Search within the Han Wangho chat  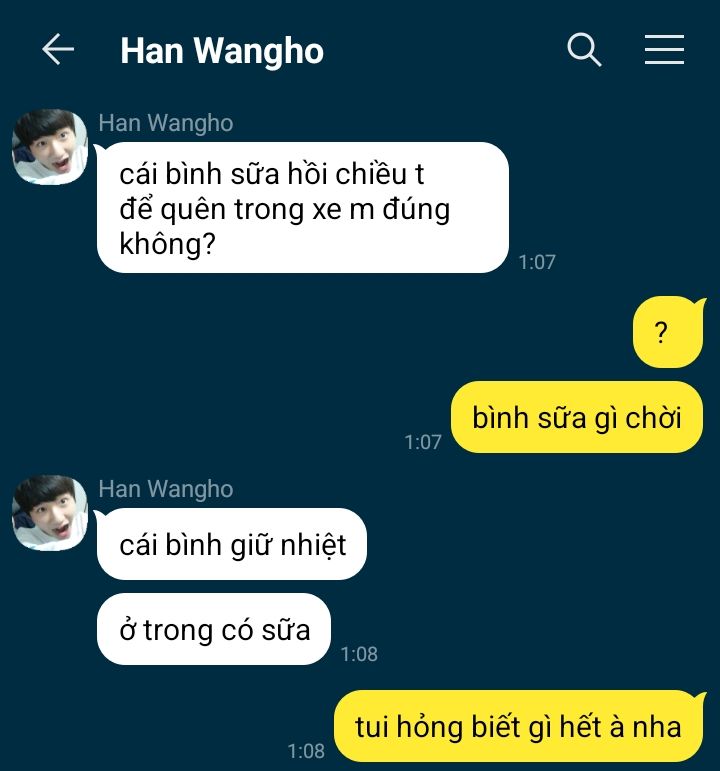point(584,49)
